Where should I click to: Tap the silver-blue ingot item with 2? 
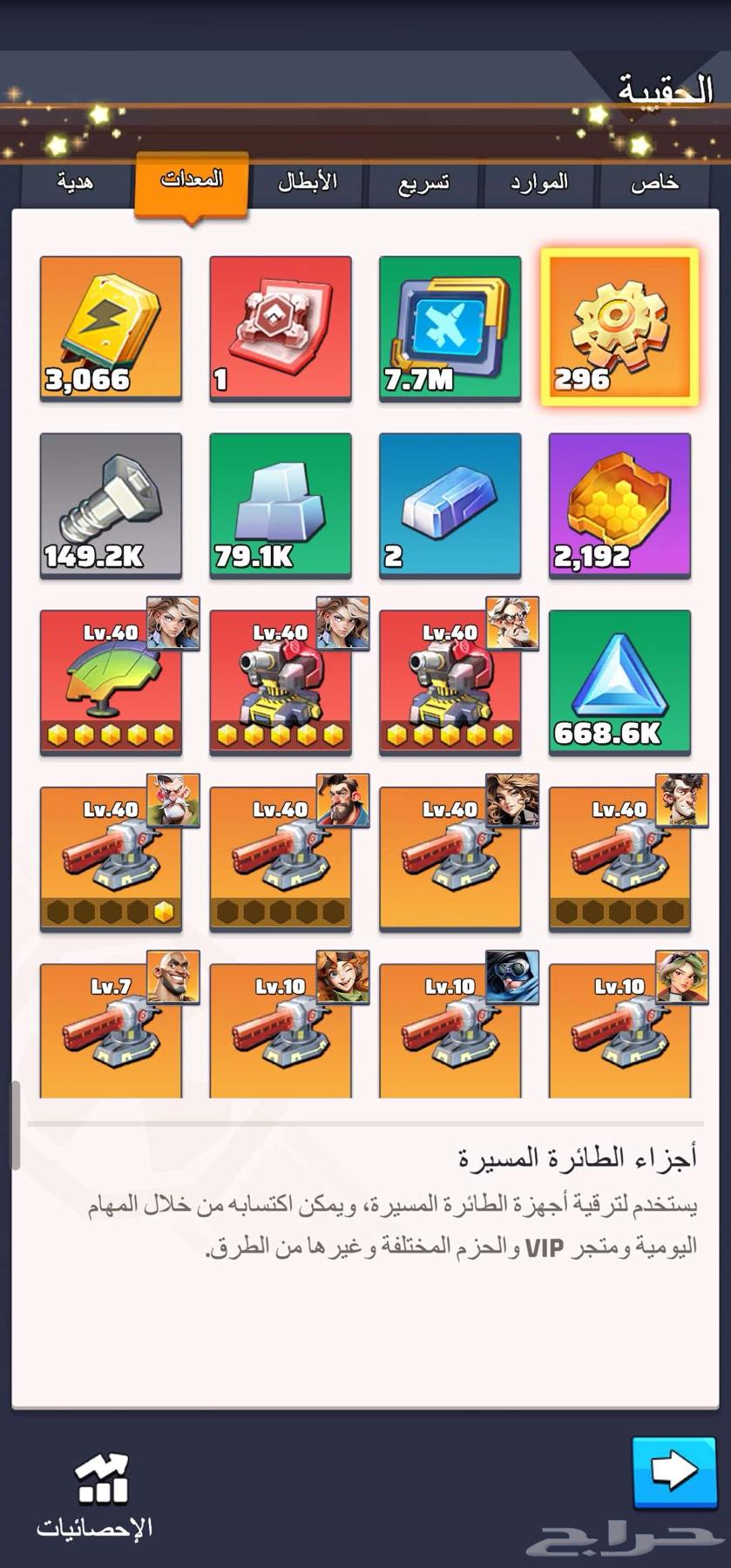pos(450,504)
